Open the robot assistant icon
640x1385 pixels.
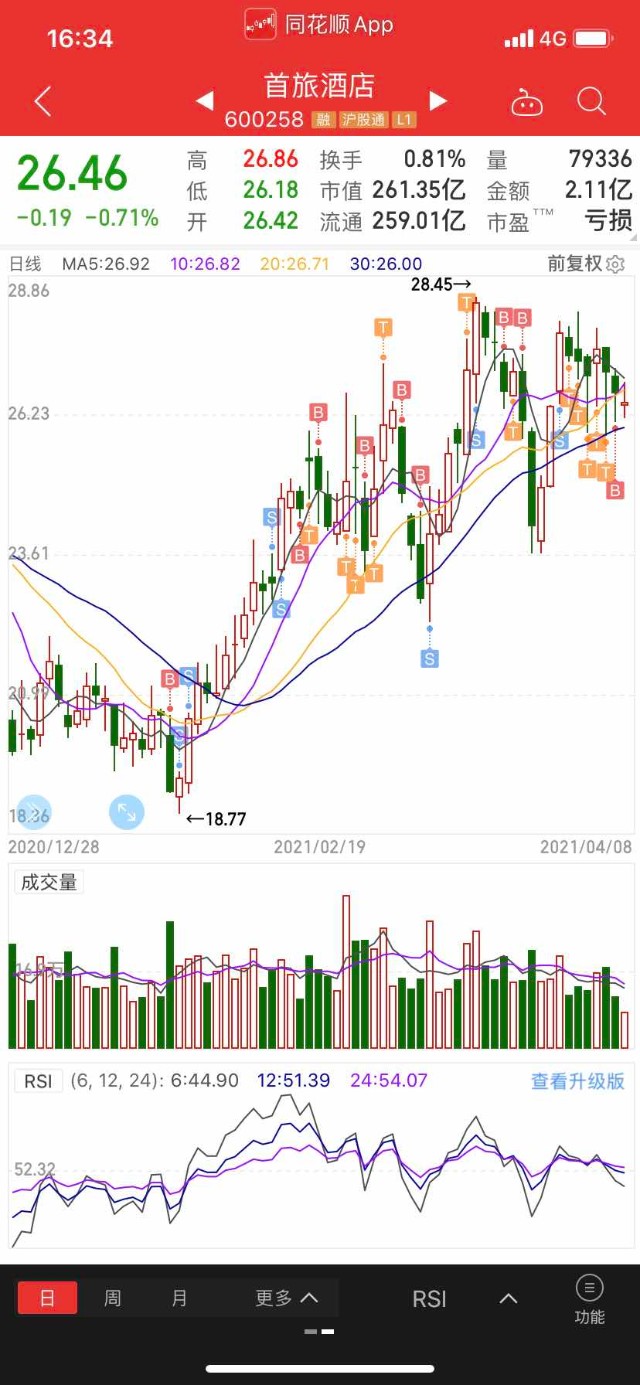[527, 102]
